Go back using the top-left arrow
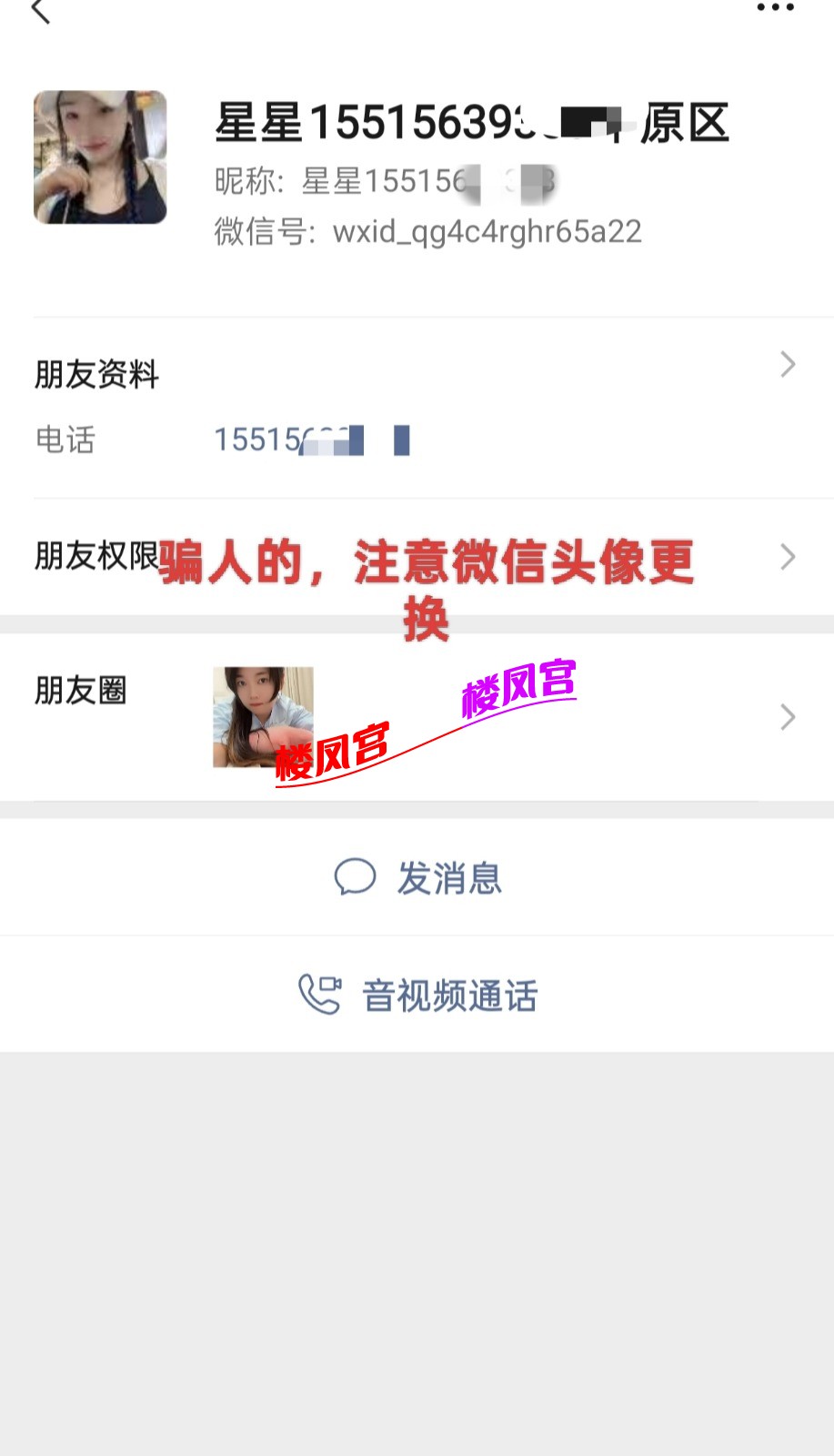 coord(40,11)
